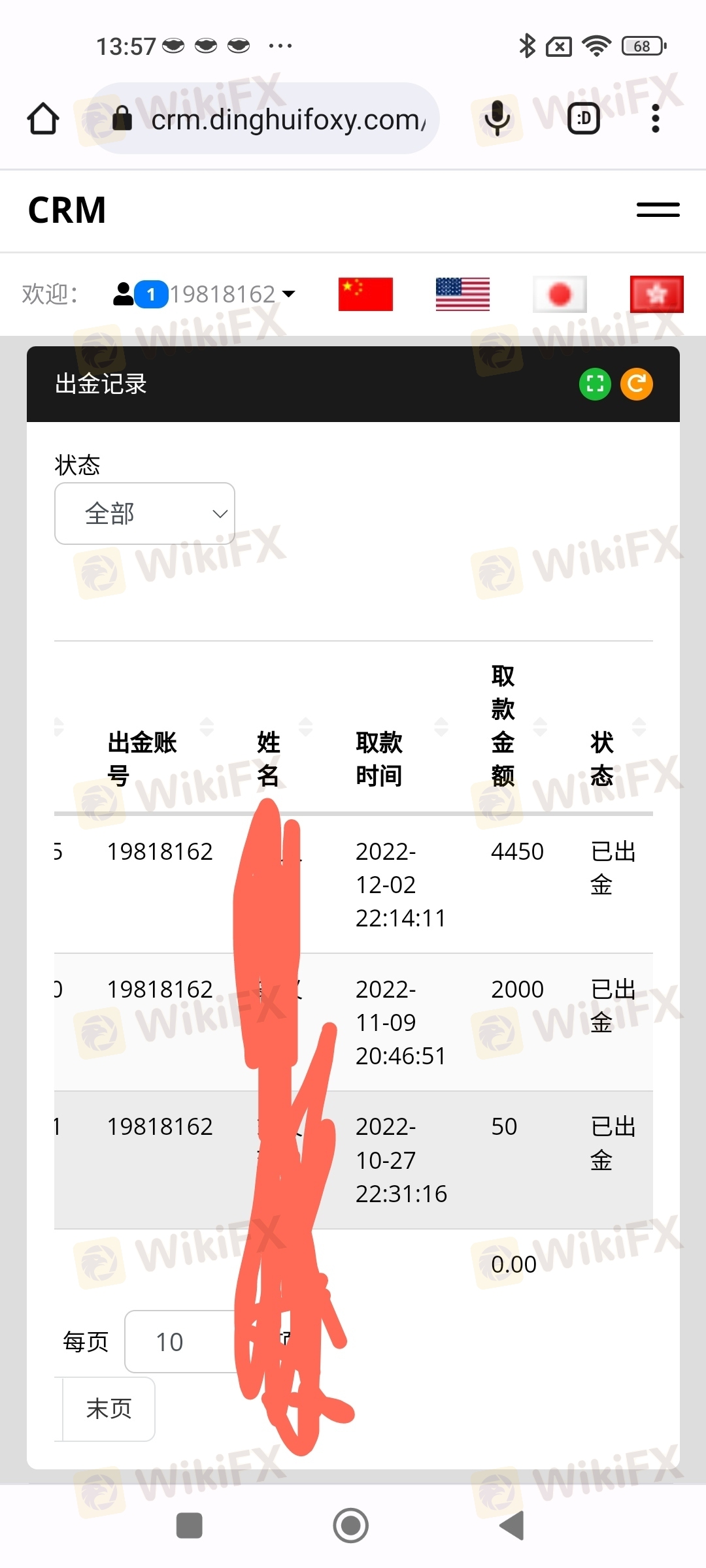The image size is (706, 1568).
Task: Switch language with the China flag
Action: click(365, 294)
